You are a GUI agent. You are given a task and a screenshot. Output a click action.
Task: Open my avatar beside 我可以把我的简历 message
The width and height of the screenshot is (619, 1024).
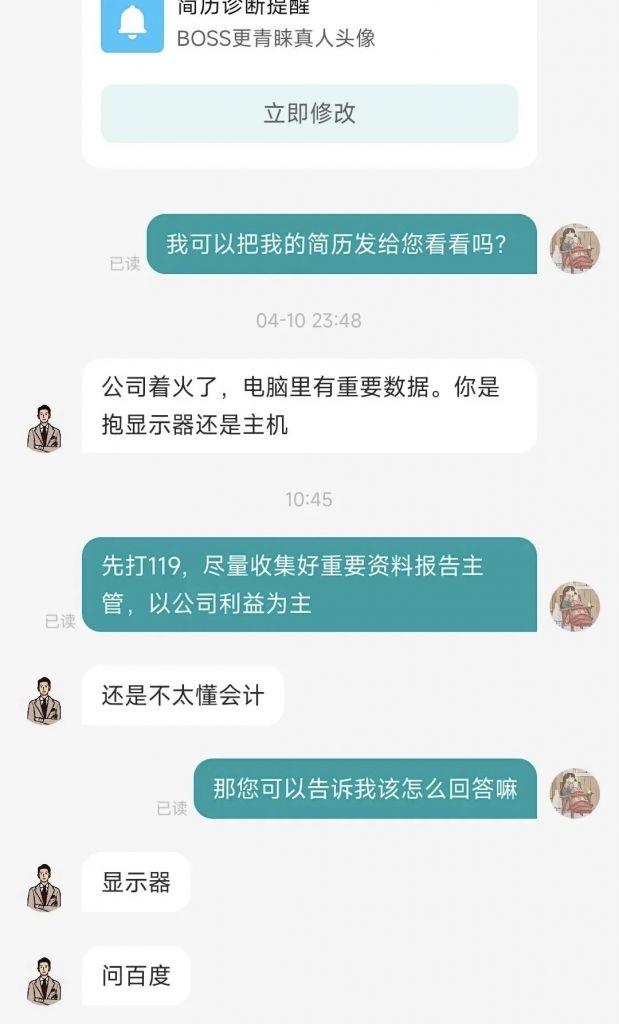click(x=575, y=248)
